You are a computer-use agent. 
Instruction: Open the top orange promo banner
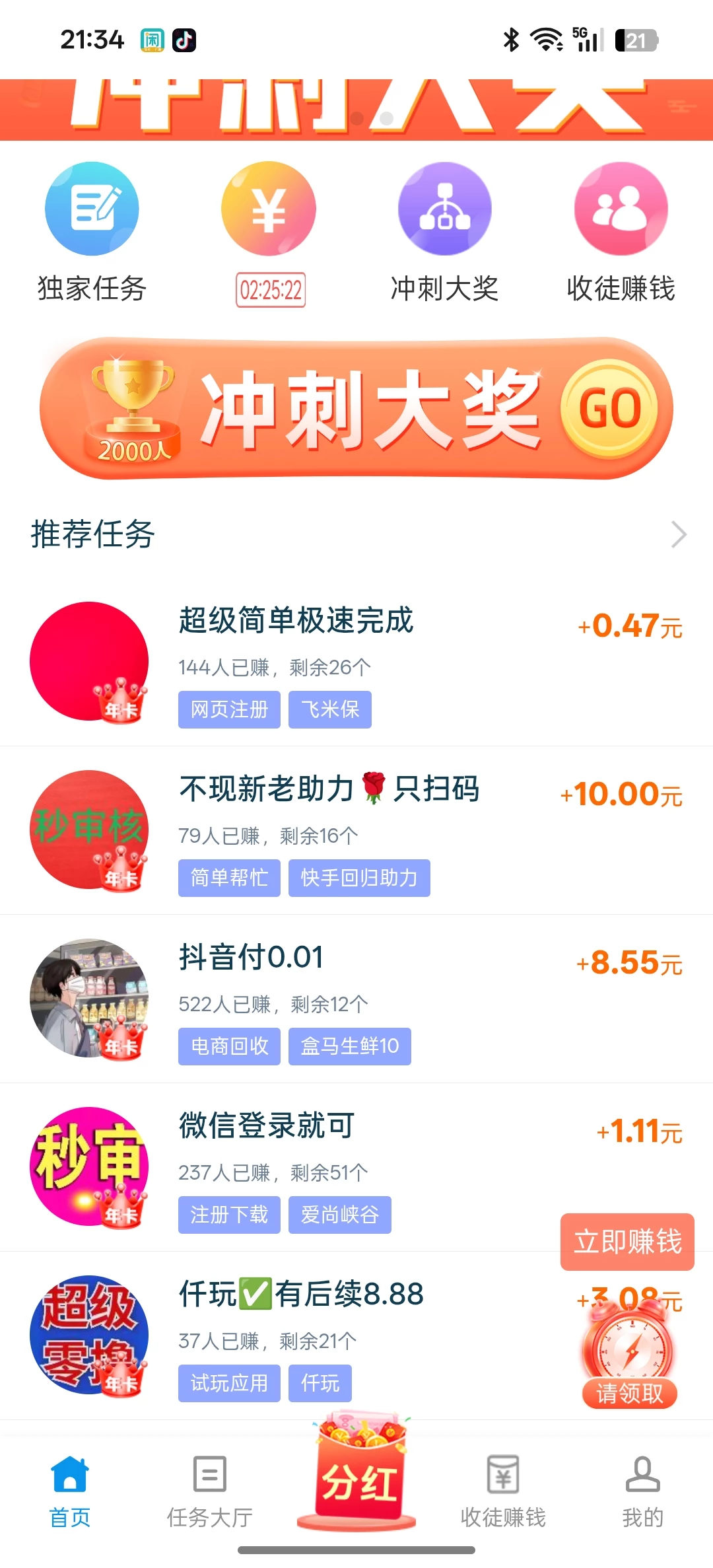pos(356,109)
